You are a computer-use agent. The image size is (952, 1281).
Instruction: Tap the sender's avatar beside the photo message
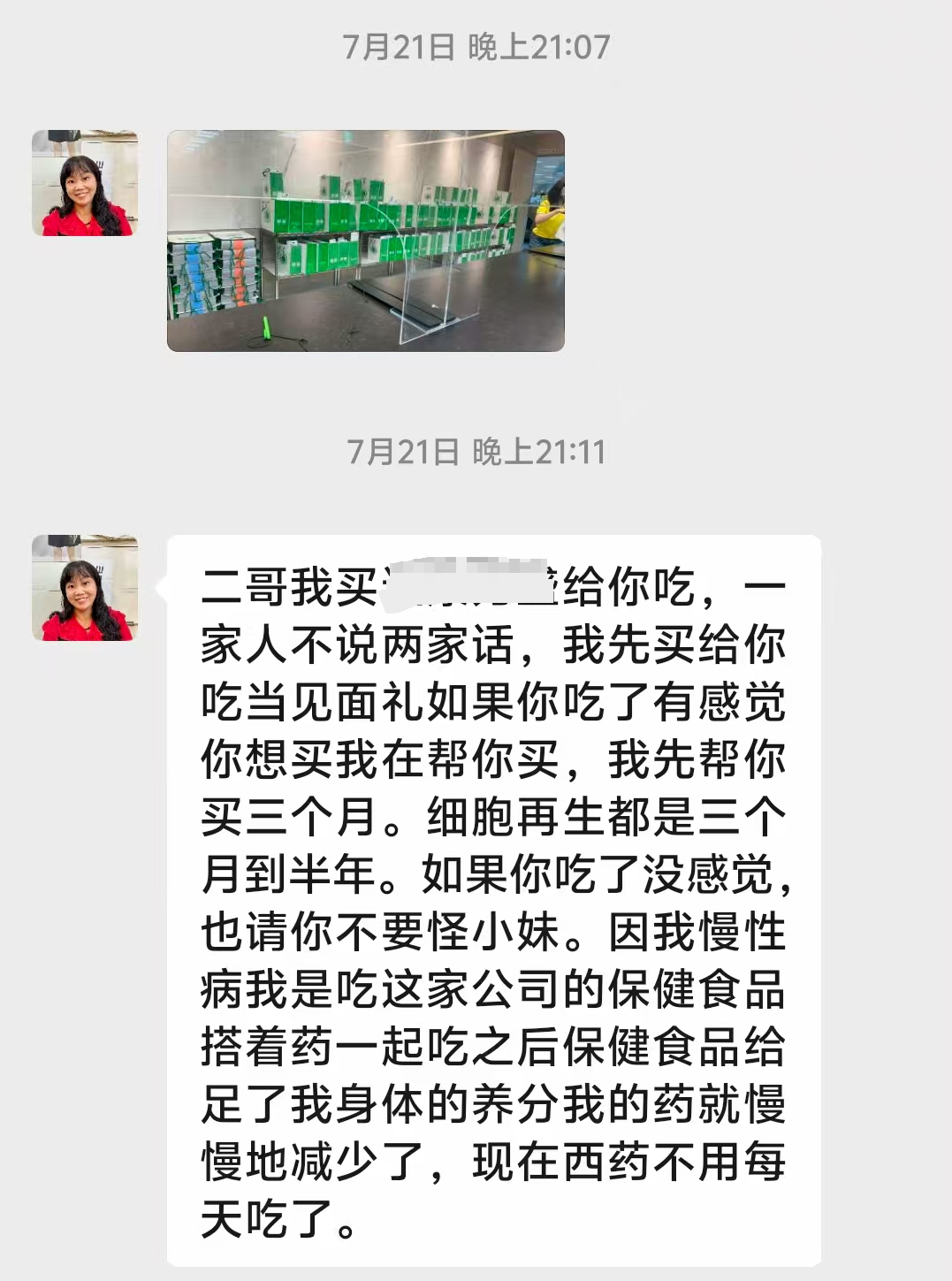[85, 183]
